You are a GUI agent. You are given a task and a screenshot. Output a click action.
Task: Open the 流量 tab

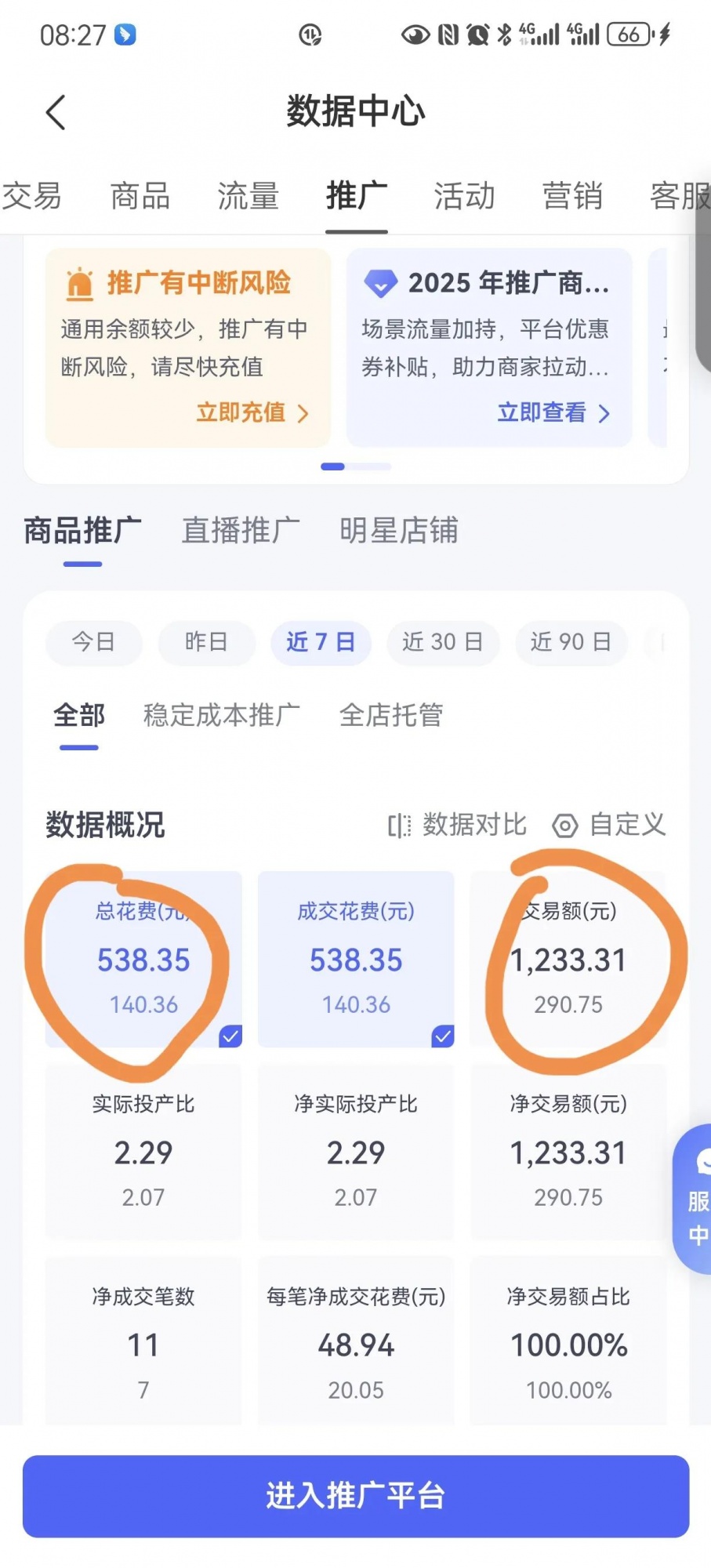(x=248, y=196)
